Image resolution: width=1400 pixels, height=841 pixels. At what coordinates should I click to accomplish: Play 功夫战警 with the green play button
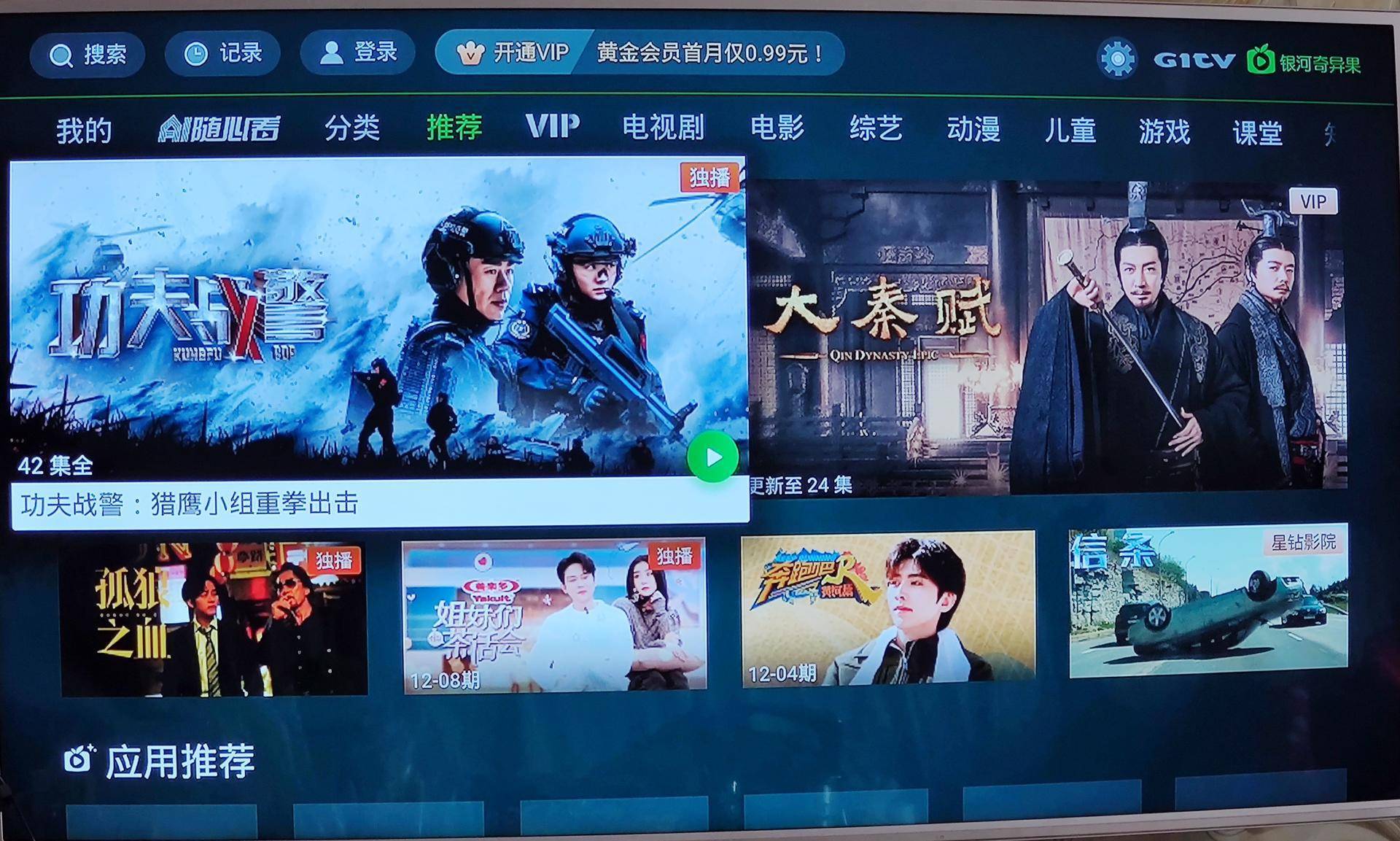tap(712, 457)
